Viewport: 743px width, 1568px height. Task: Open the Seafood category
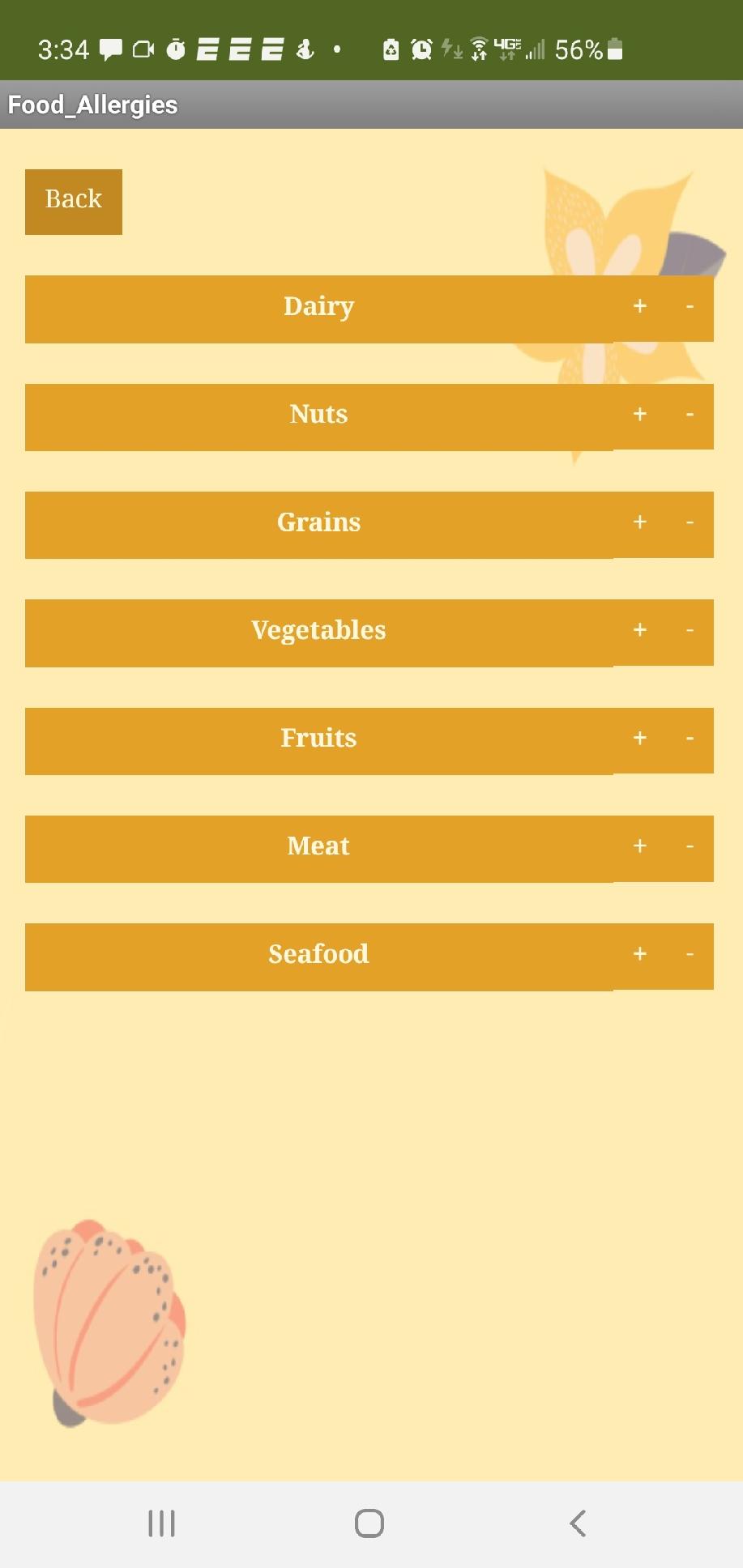tap(318, 955)
